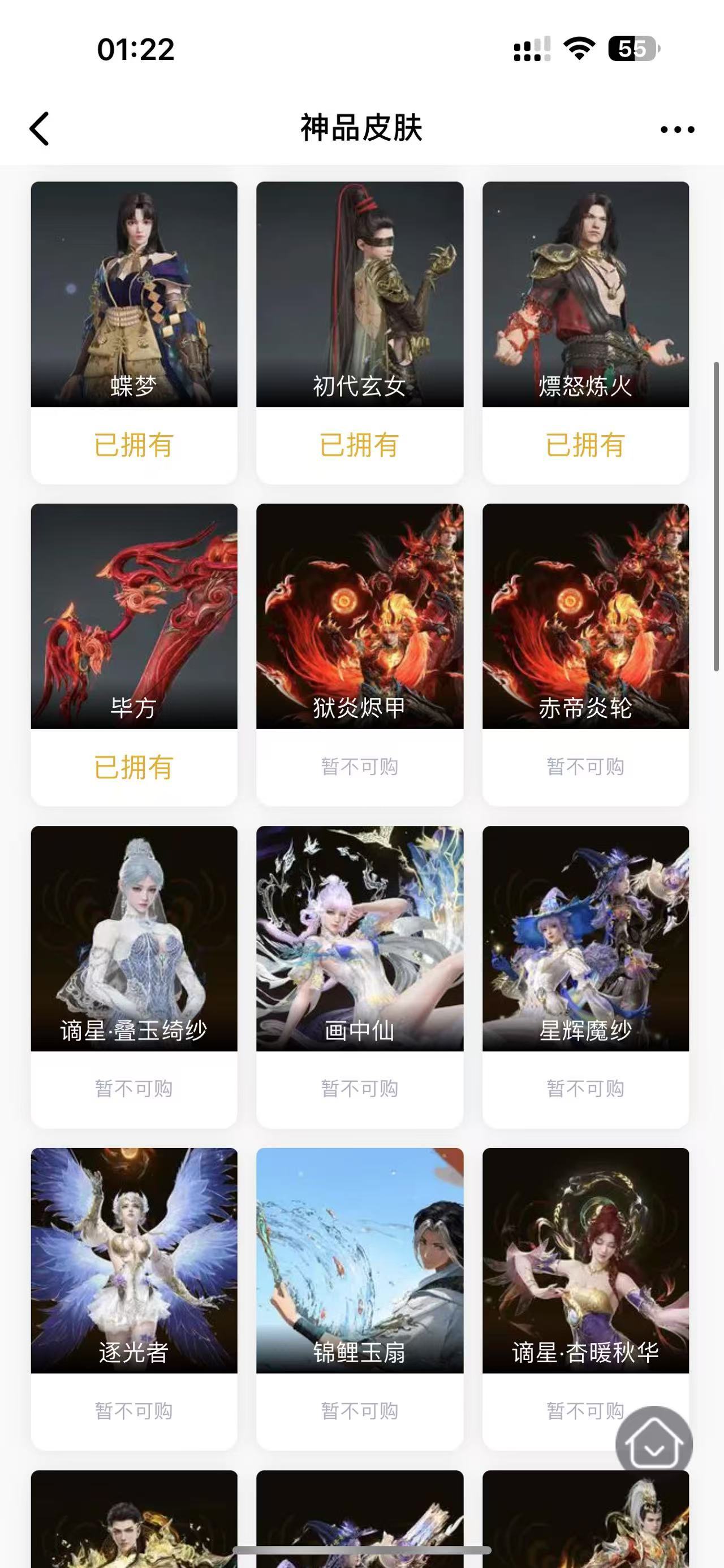Open the 狱炎烬甲 skin card
The height and width of the screenshot is (1568, 724).
click(x=359, y=616)
